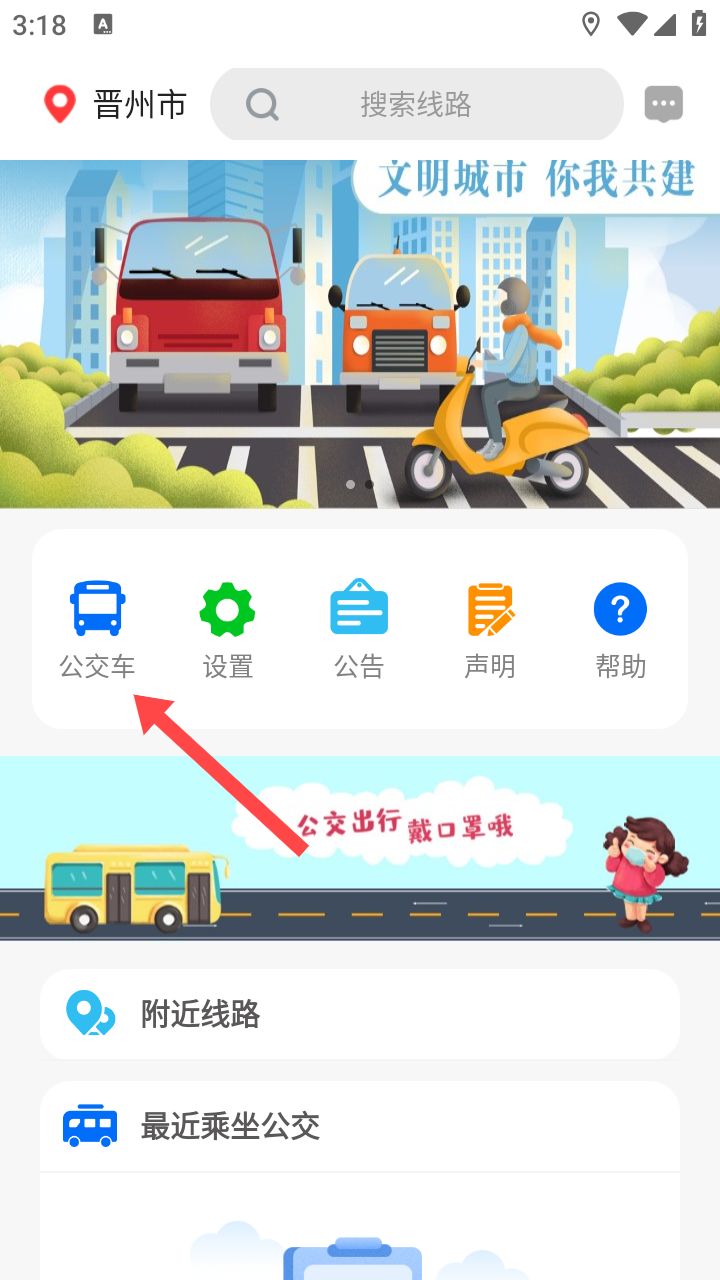
Task: Open the 晋州市 city selector
Action: 115,104
